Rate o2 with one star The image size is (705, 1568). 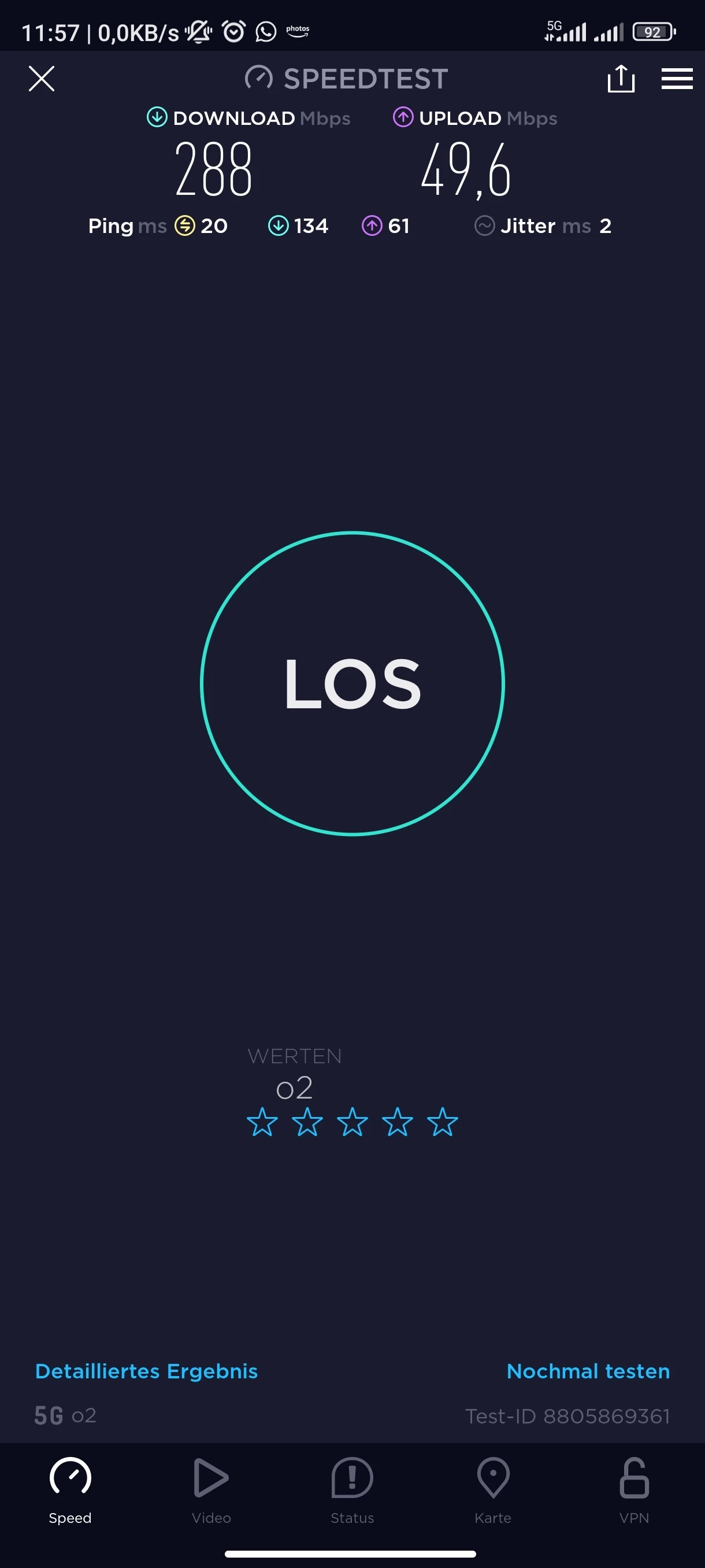point(262,1122)
